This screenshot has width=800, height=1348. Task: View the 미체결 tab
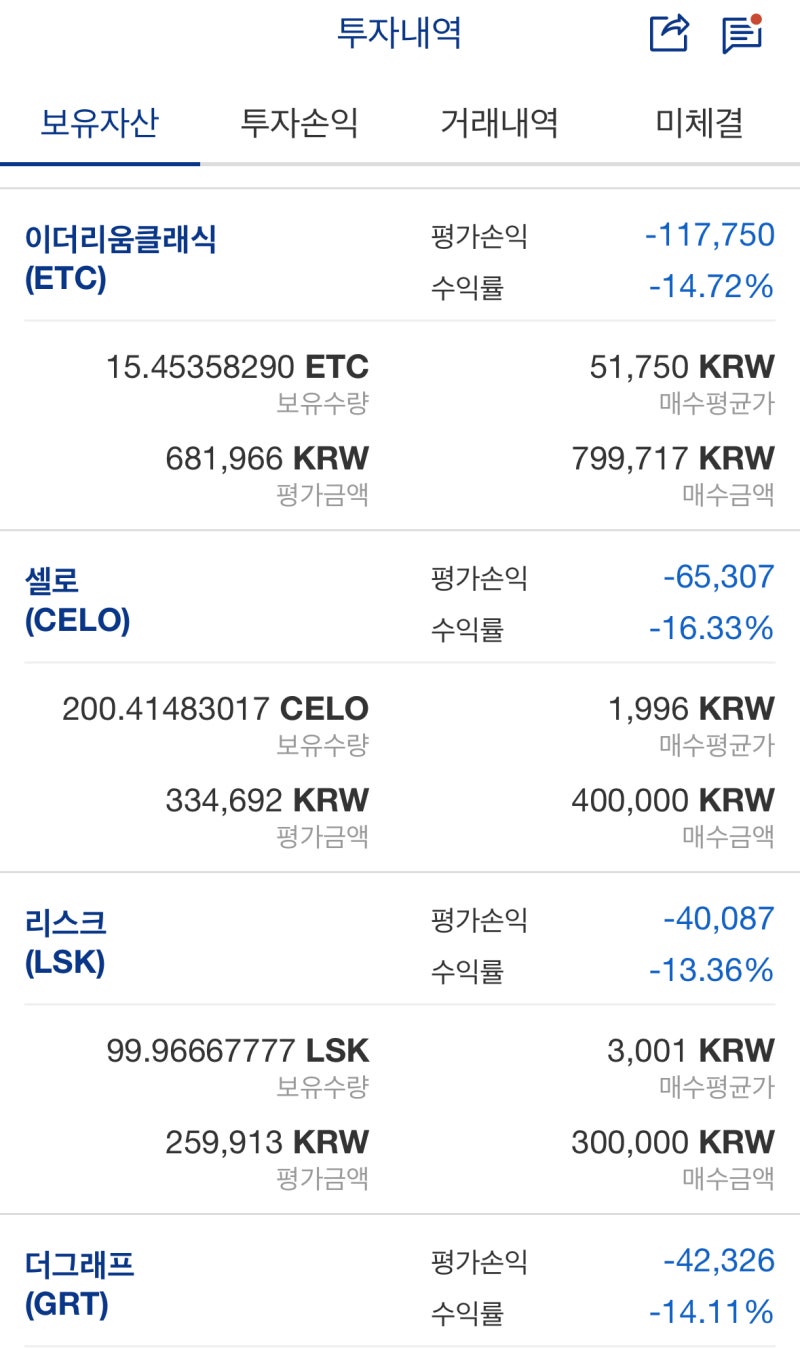[x=699, y=124]
